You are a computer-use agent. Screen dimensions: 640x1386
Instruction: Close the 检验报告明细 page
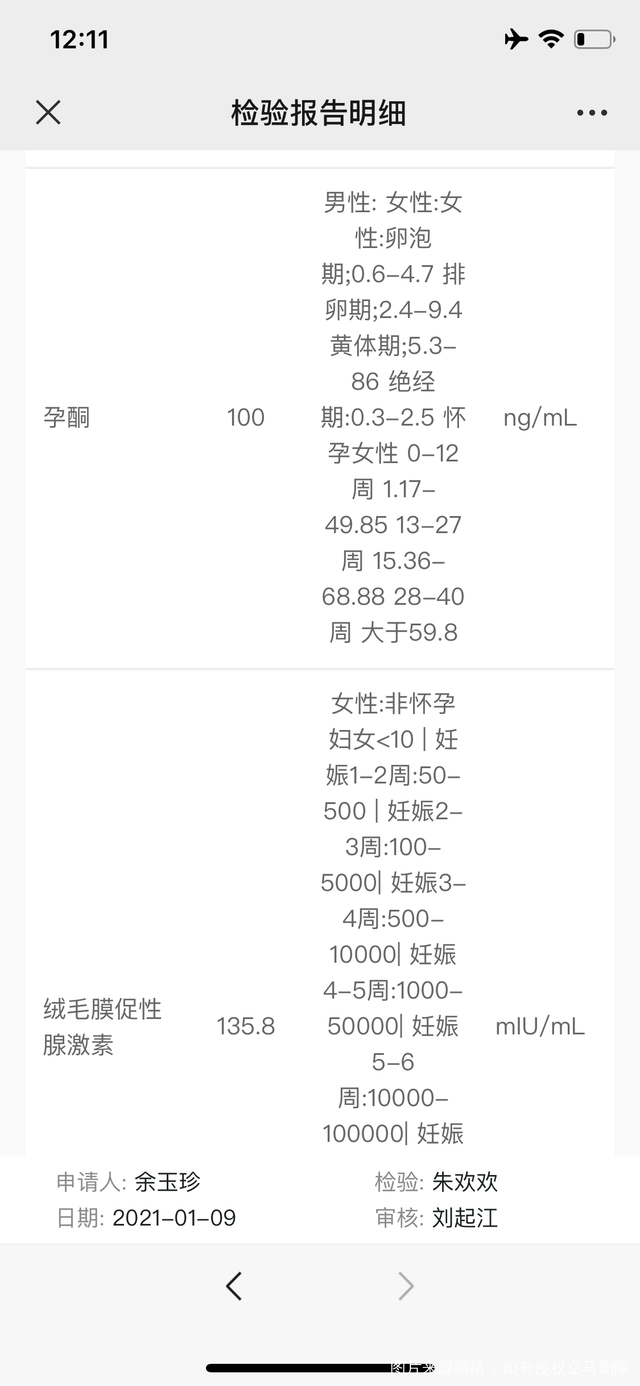click(48, 113)
